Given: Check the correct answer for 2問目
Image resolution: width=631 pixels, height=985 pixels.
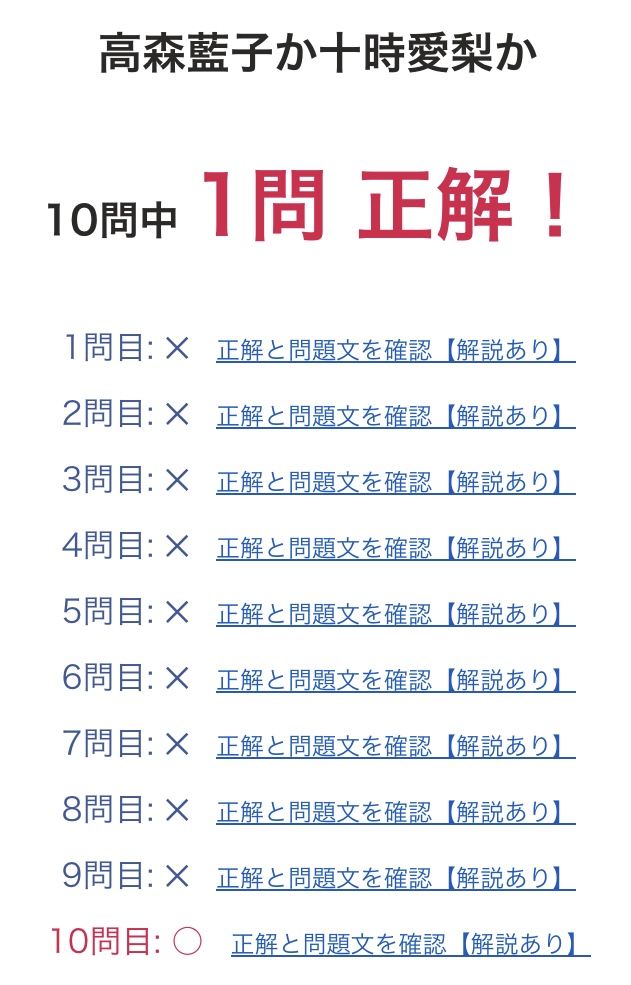Looking at the screenshot, I should [x=396, y=416].
